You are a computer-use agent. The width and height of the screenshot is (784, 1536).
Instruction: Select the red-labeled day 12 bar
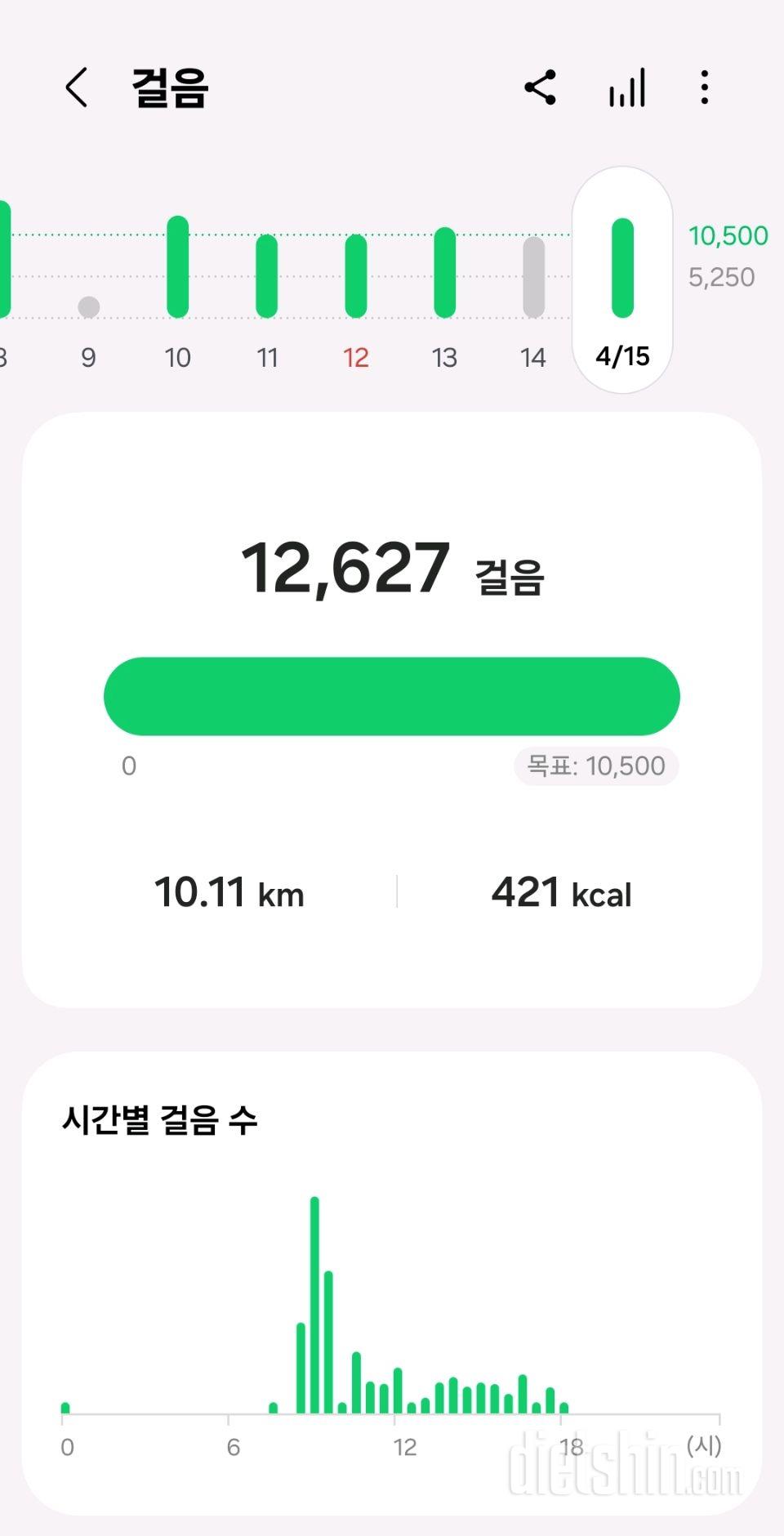click(354, 278)
